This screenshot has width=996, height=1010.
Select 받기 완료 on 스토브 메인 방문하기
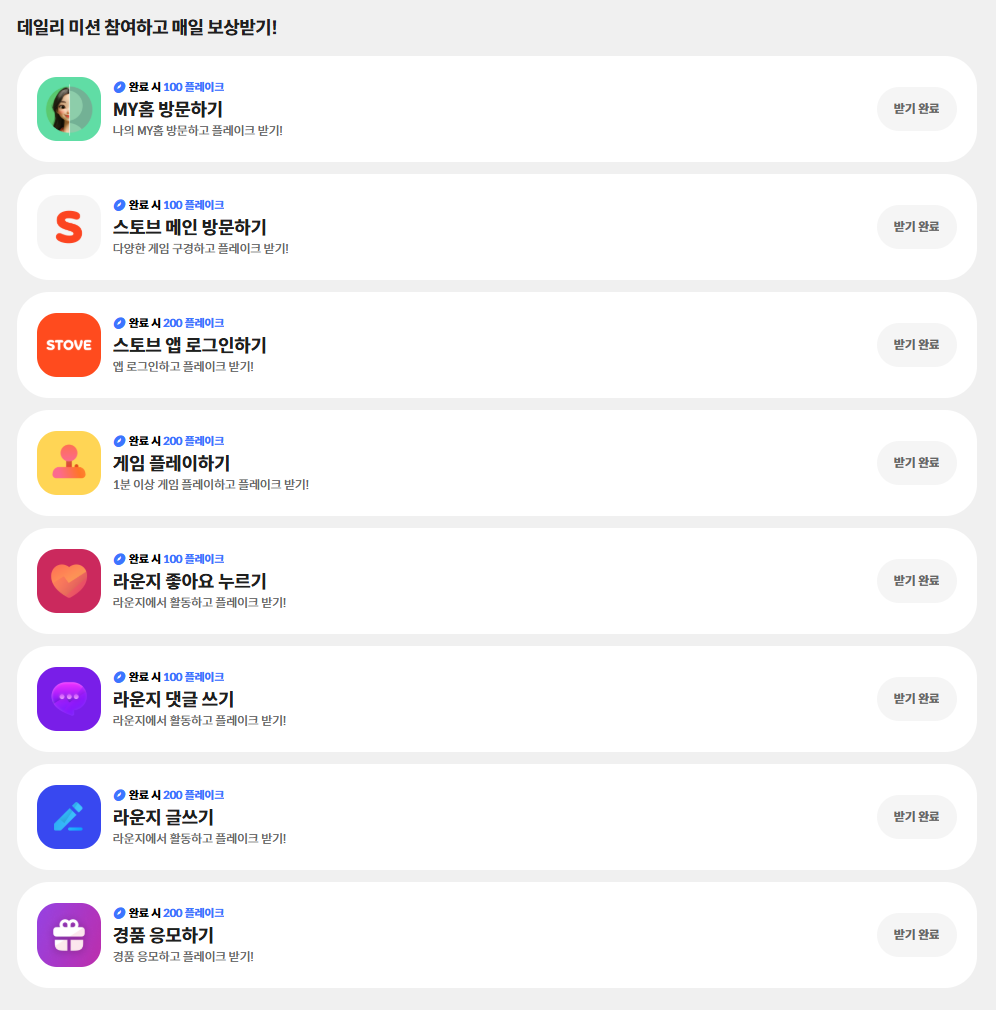coord(916,227)
